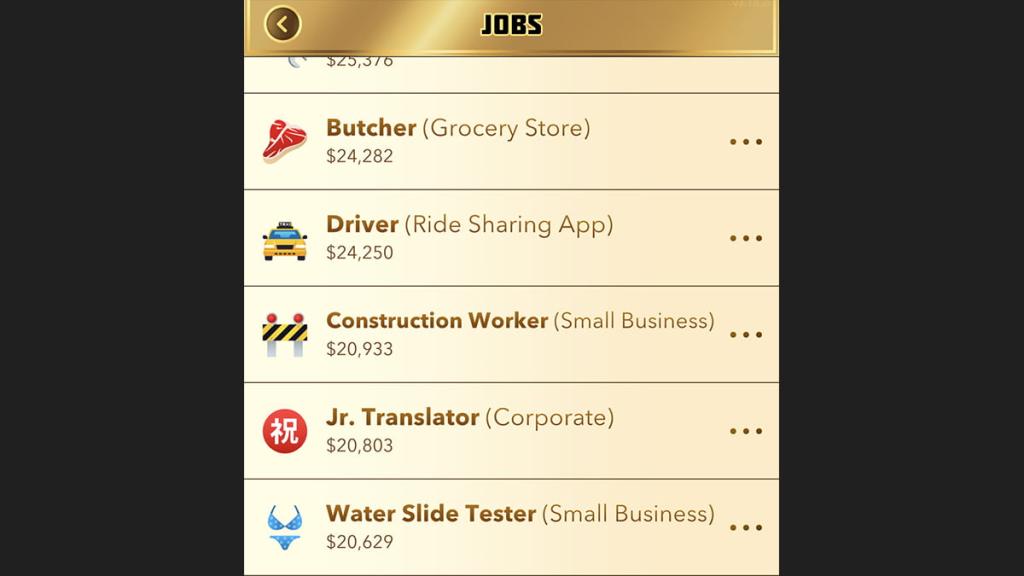The image size is (1024, 576).
Task: Select the Driver ride sharing job
Action: pos(510,238)
